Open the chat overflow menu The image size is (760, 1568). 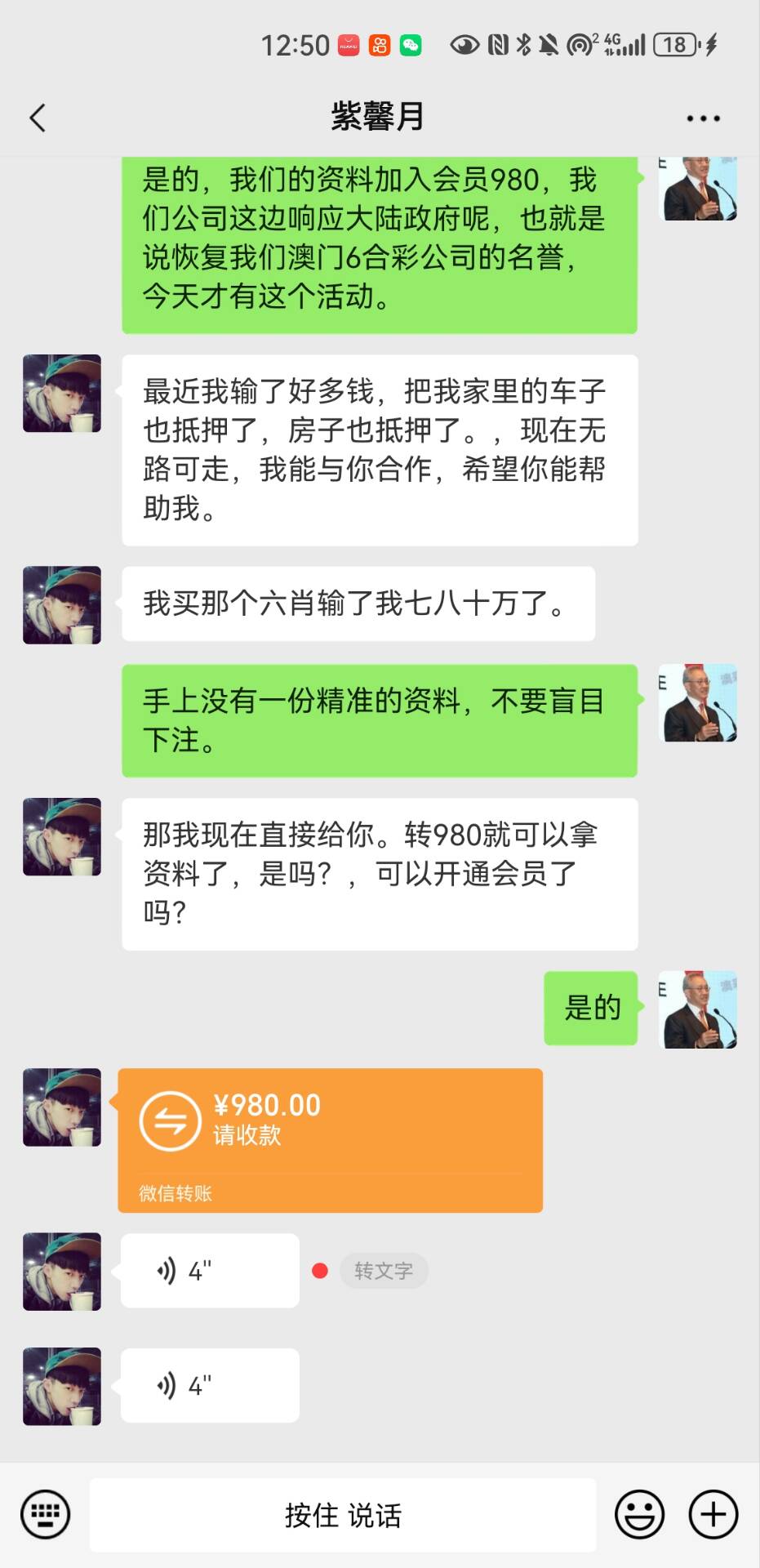[703, 118]
